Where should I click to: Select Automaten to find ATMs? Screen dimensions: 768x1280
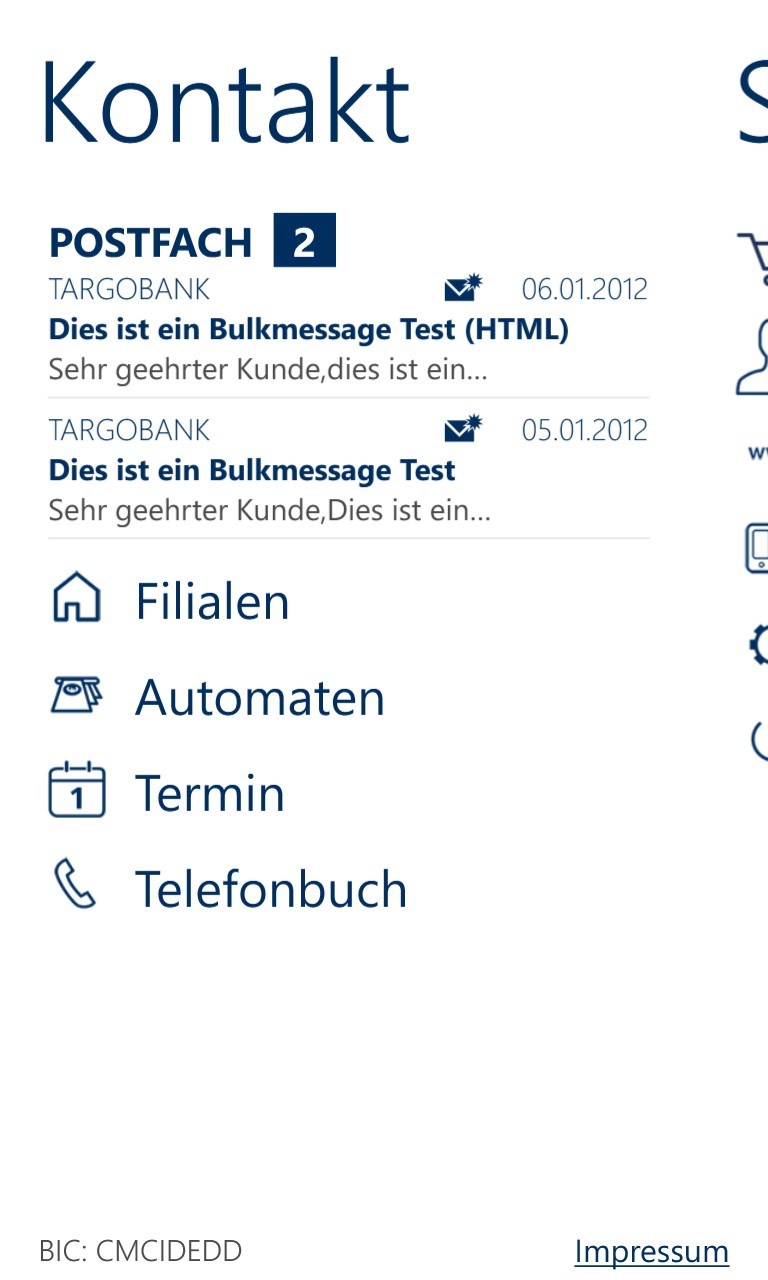point(259,697)
